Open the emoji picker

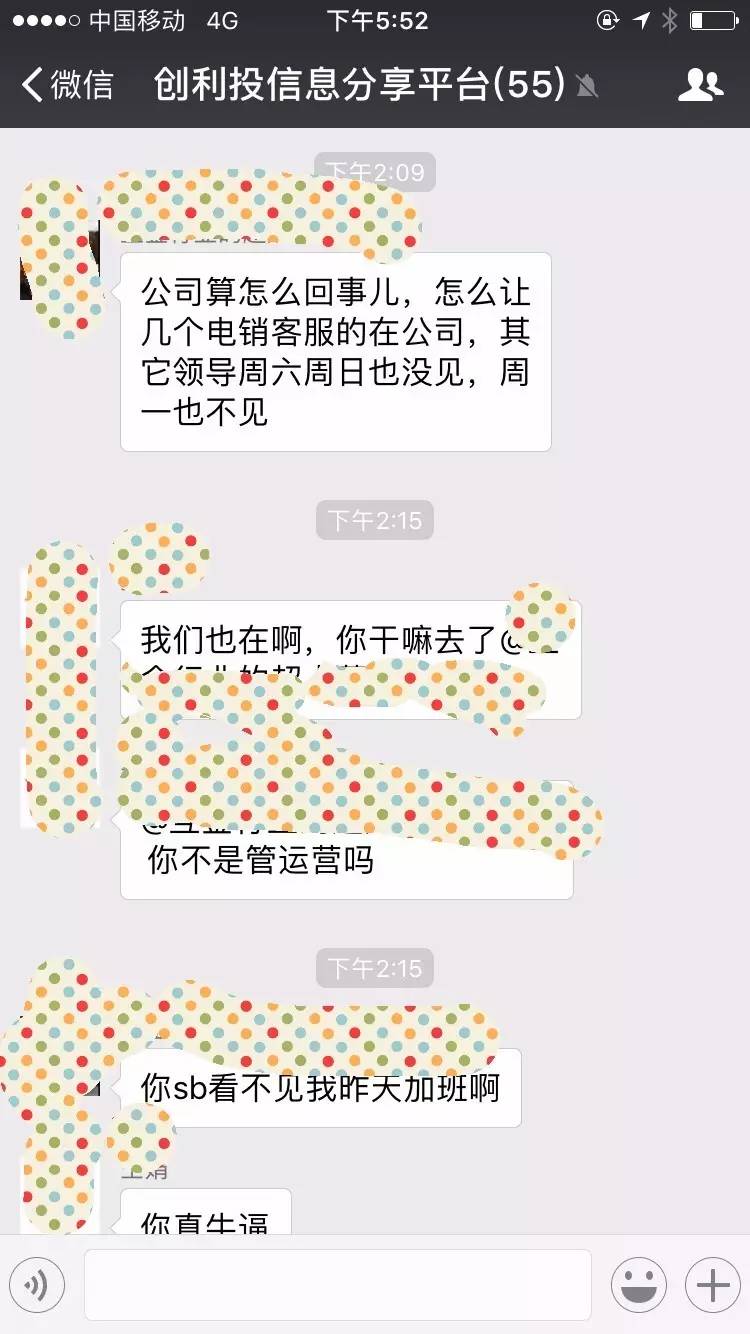[638, 1284]
